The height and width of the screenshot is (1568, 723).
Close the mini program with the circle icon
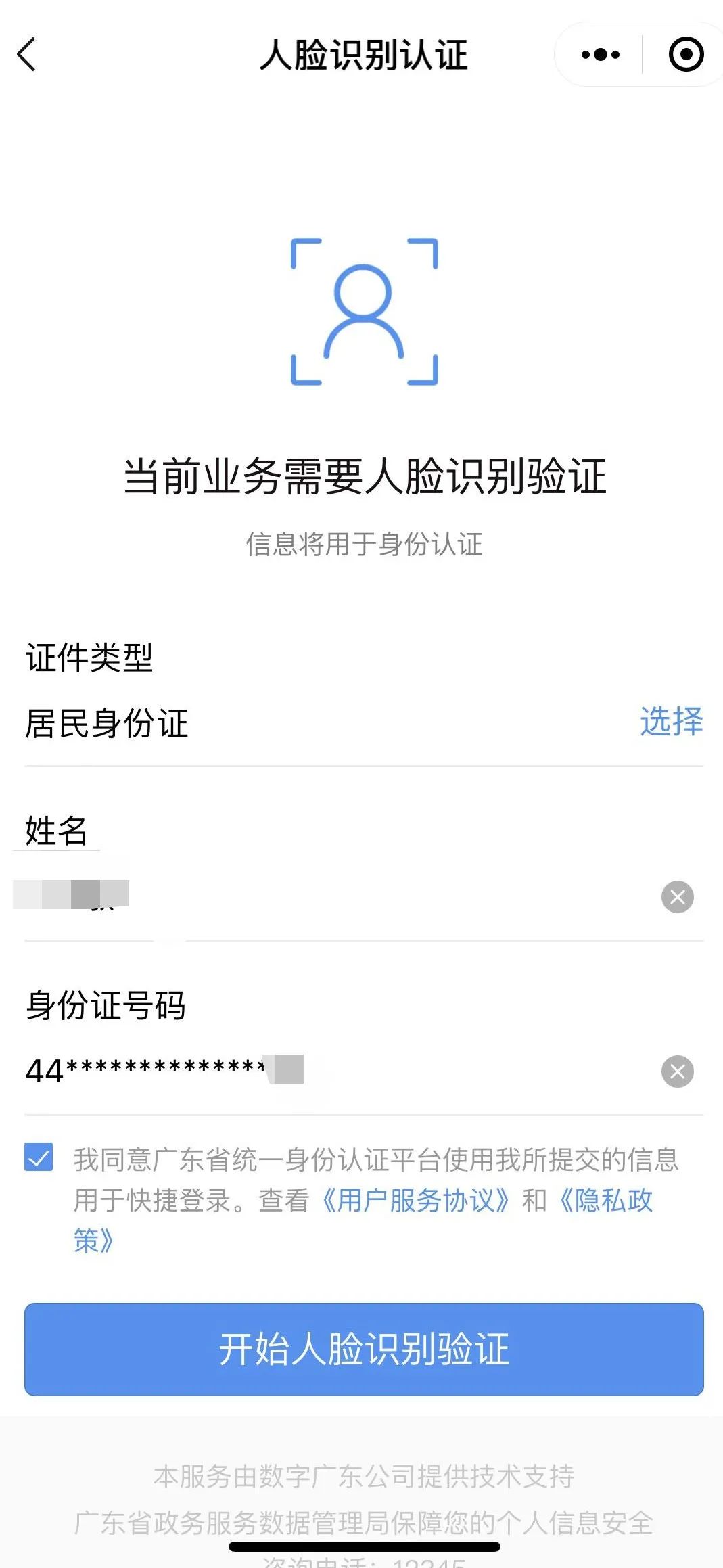tap(686, 55)
